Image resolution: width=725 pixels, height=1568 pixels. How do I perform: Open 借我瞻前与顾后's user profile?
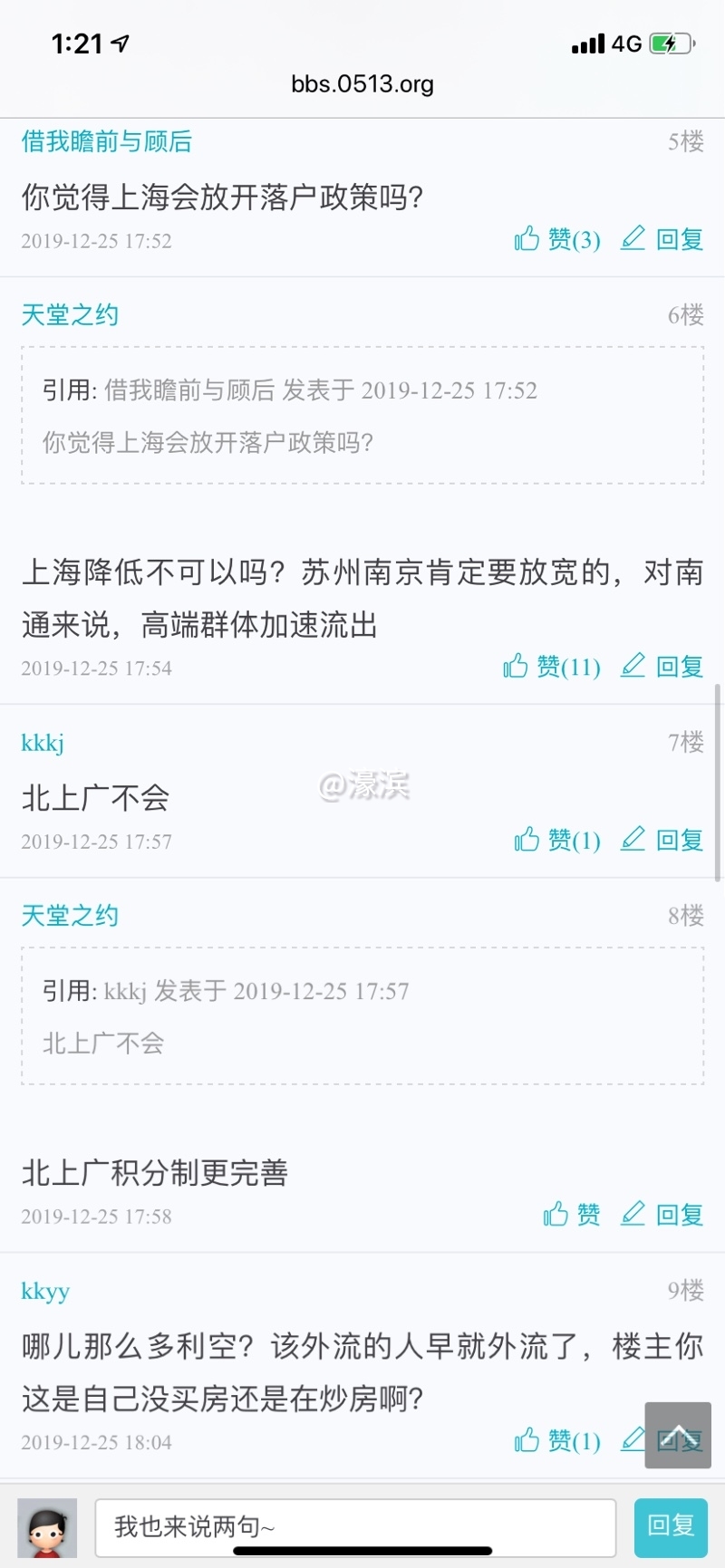click(x=107, y=141)
